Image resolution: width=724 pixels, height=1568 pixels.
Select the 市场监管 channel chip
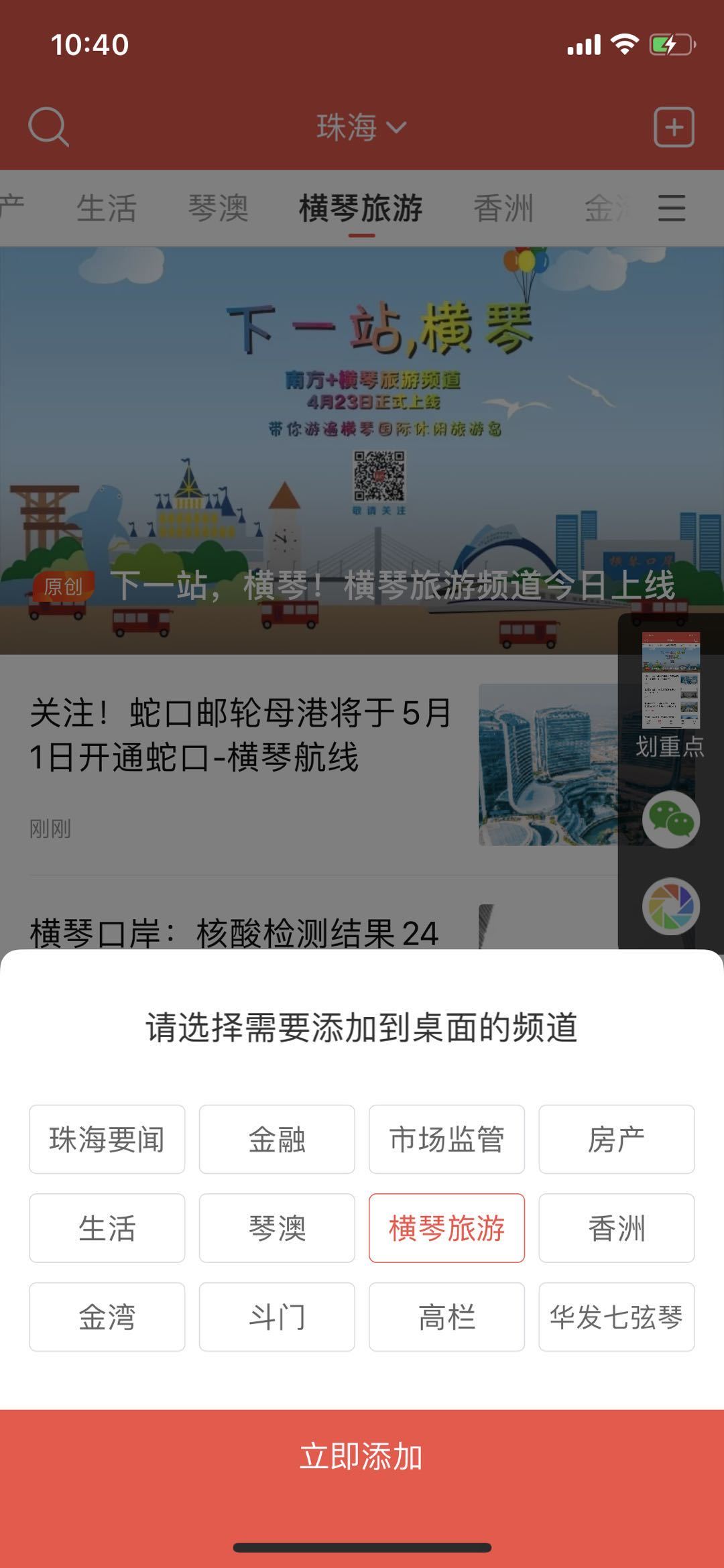coord(446,1139)
